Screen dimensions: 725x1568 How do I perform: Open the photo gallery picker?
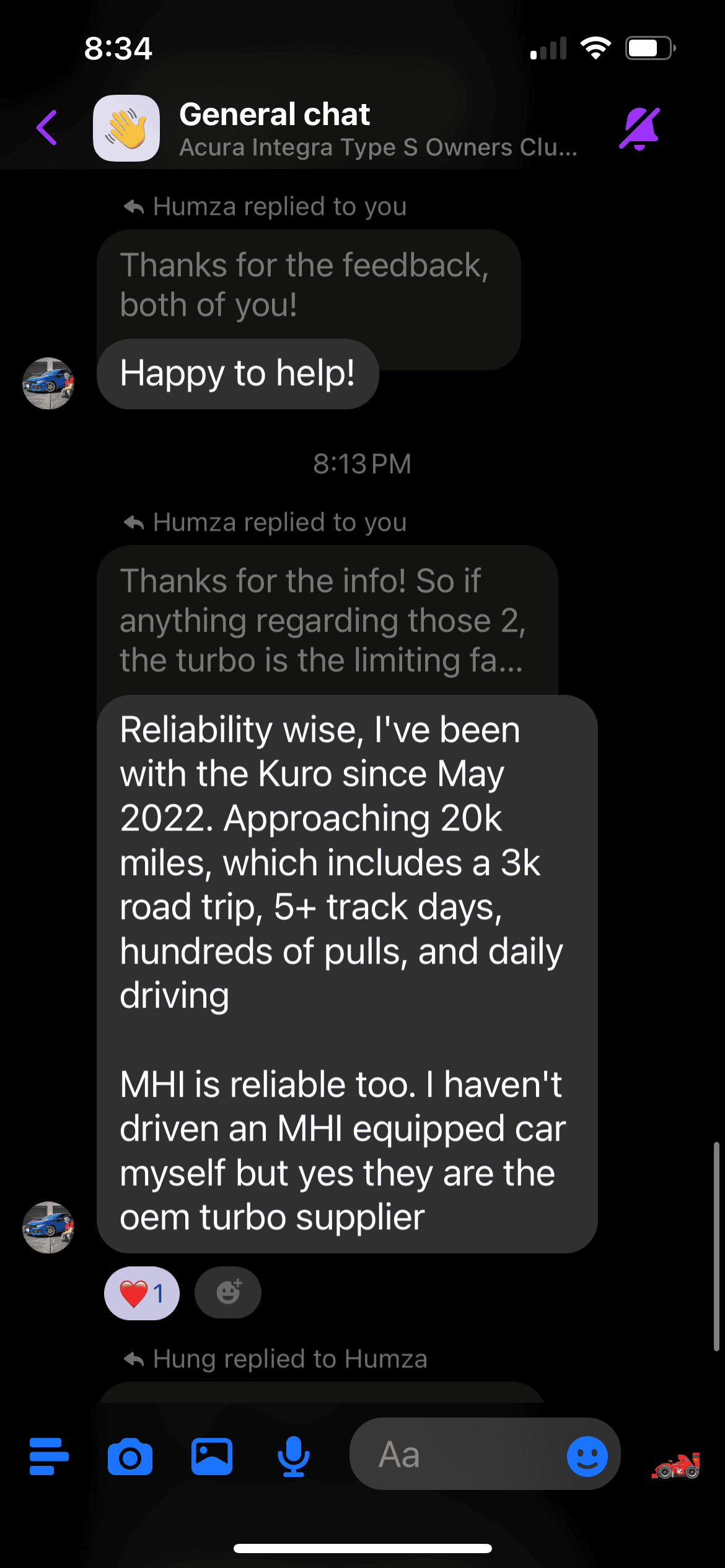click(x=212, y=1457)
